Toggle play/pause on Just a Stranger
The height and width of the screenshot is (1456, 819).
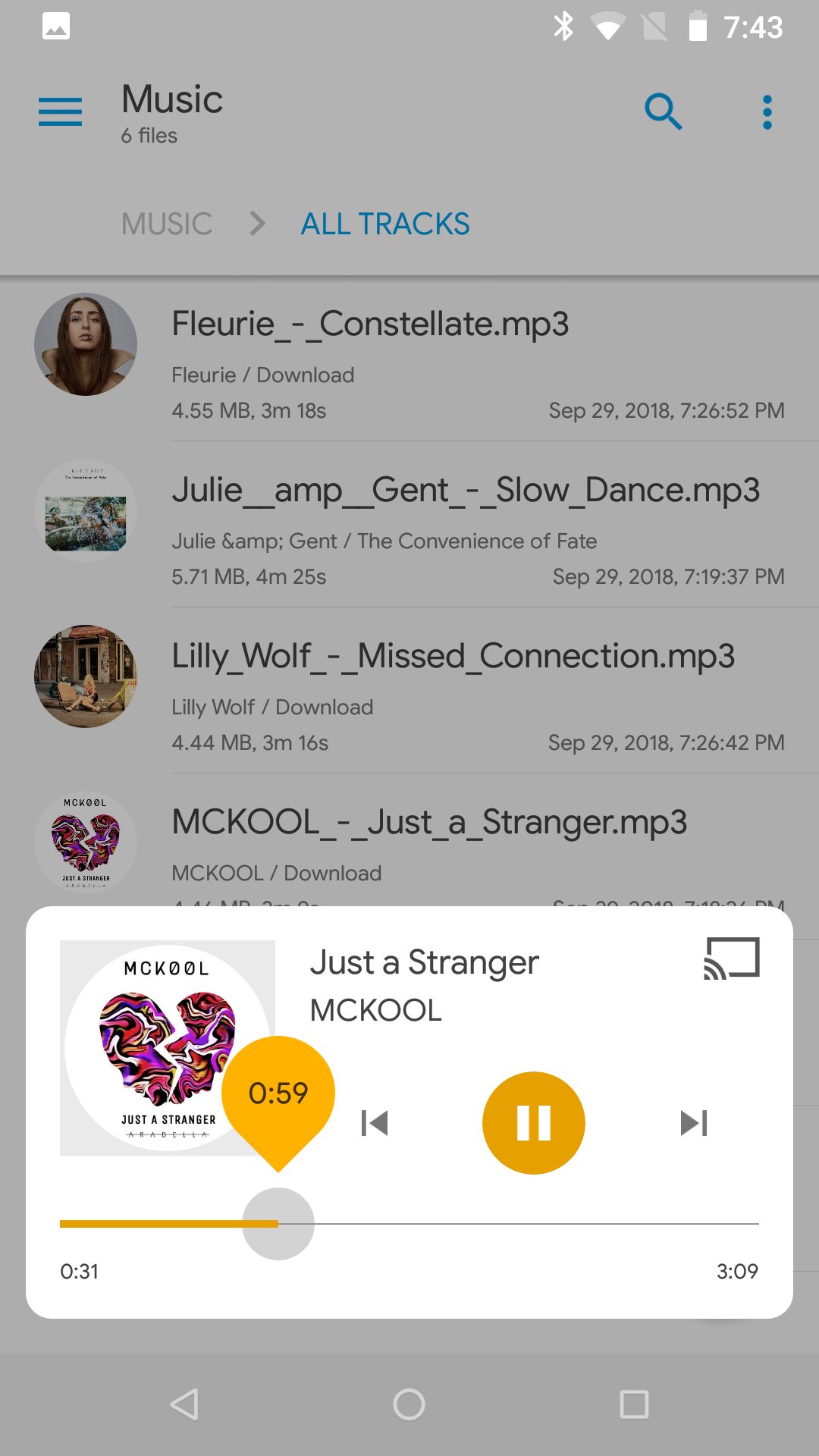coord(533,1123)
